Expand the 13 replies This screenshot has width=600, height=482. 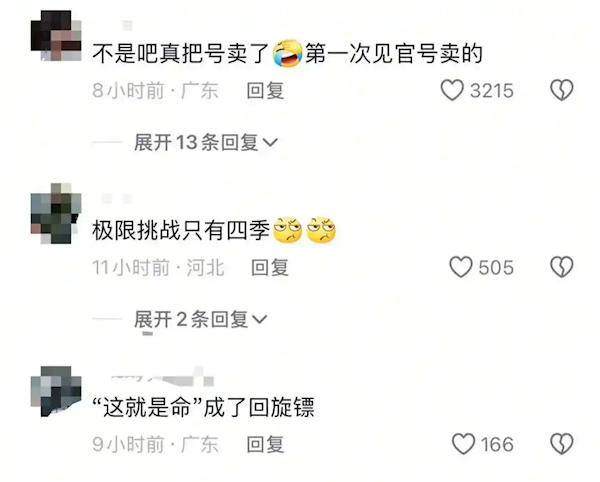(205, 143)
